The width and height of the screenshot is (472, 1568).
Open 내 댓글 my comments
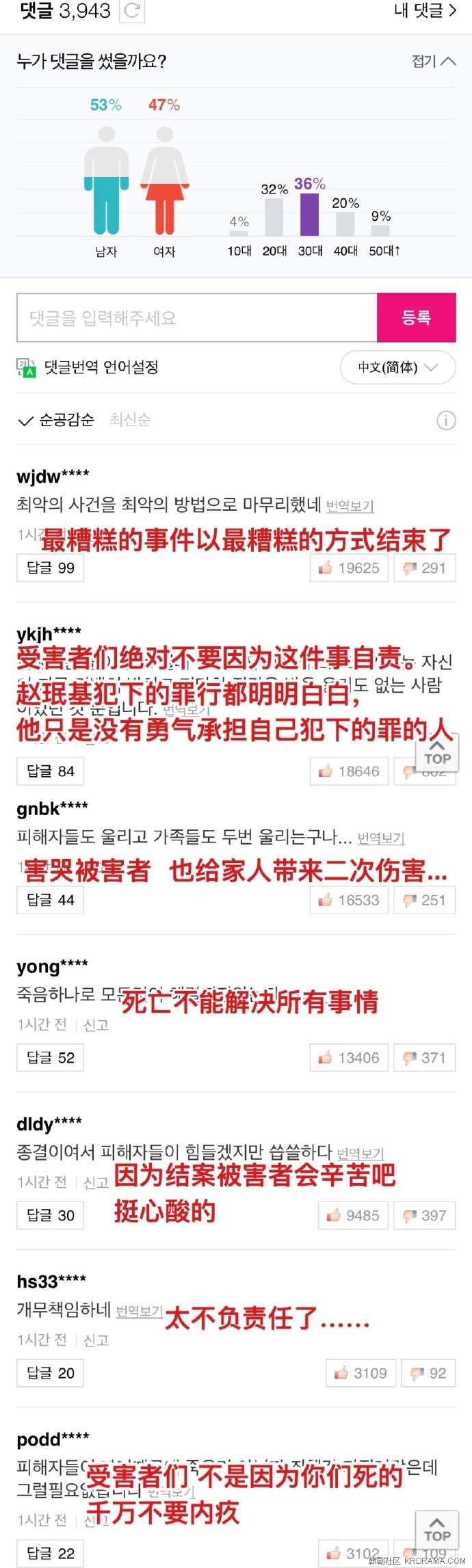424,11
